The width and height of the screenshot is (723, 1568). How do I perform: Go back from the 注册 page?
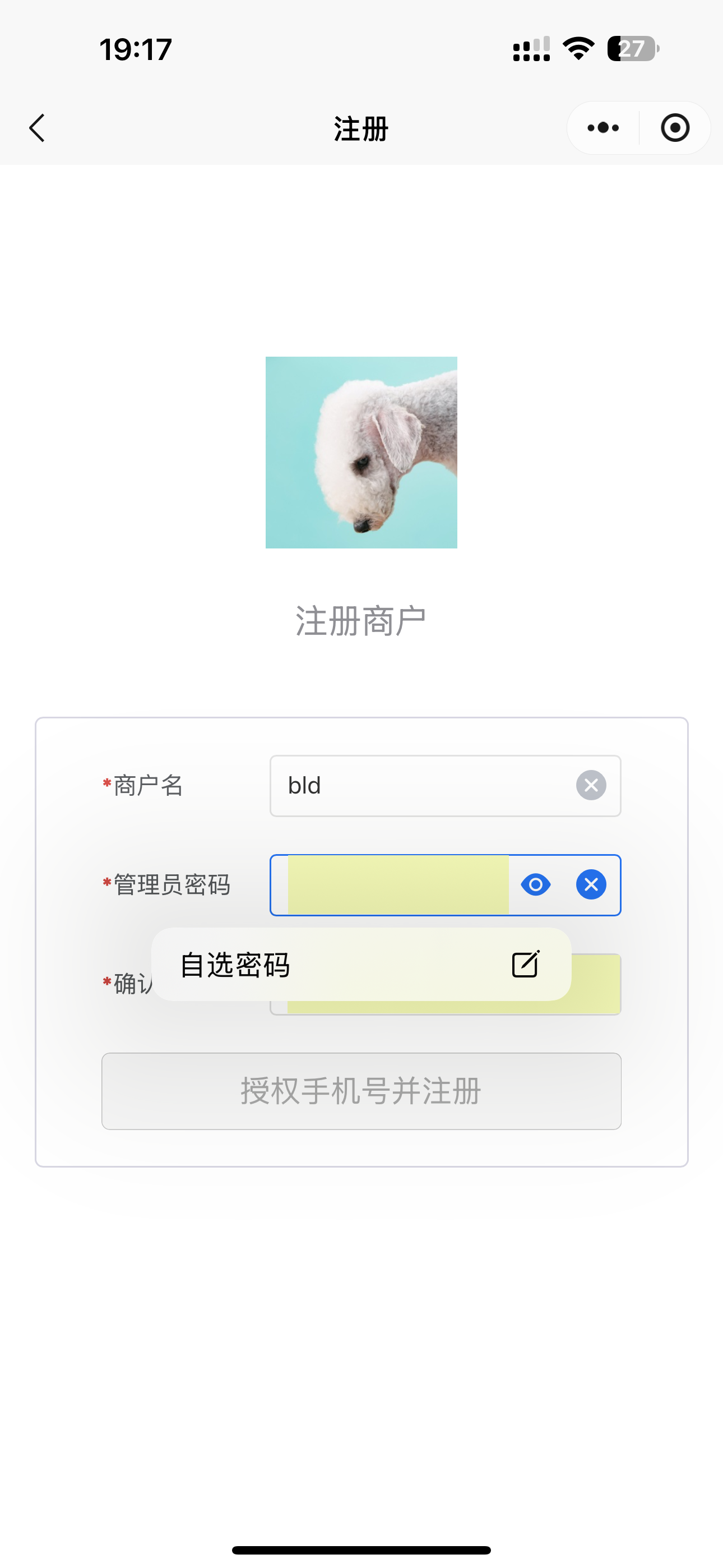point(37,128)
